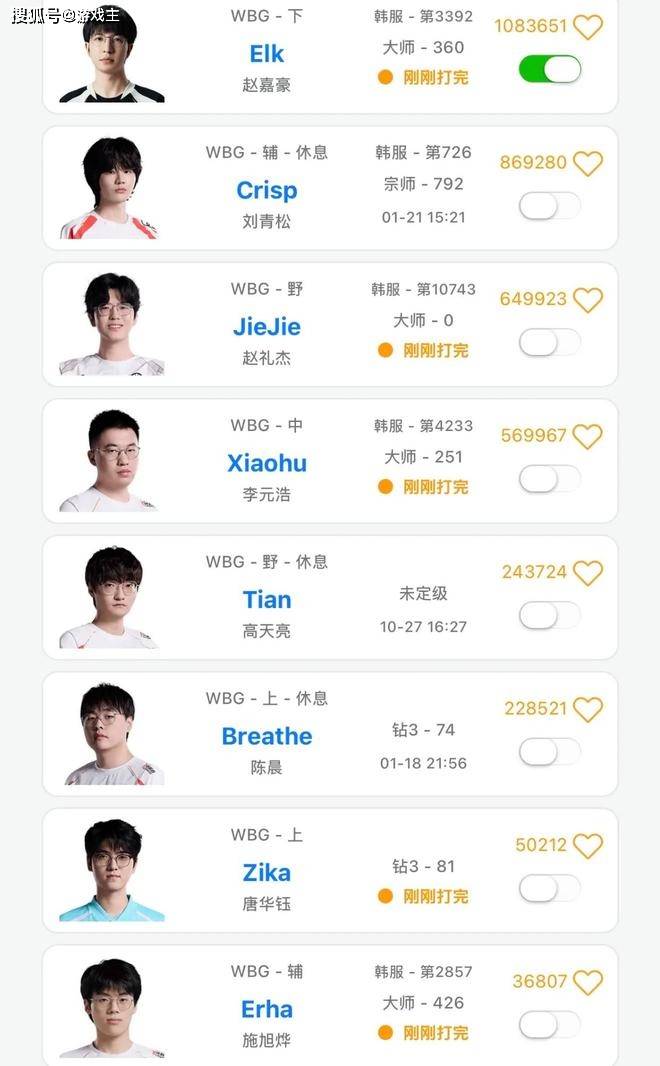The height and width of the screenshot is (1066, 660).
Task: Tap the heart next to Crisp's 869280
Action: tap(588, 163)
